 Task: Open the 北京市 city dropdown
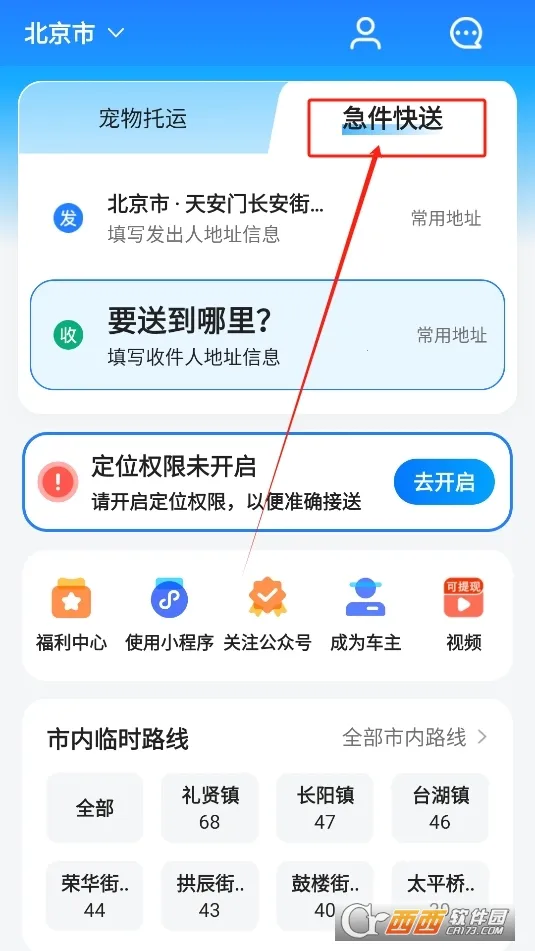point(74,33)
